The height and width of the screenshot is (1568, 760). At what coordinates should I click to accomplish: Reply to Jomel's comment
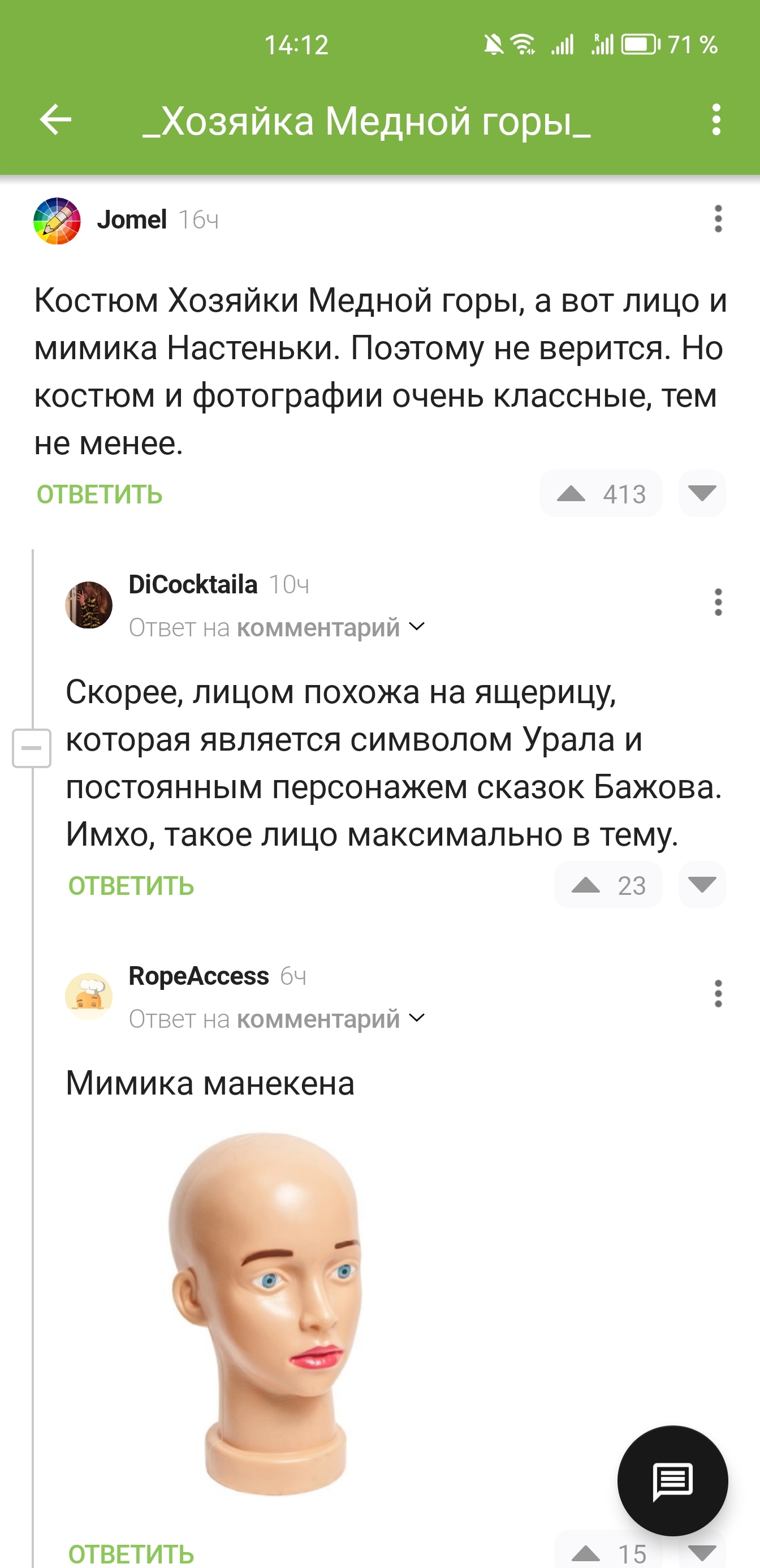tap(99, 494)
